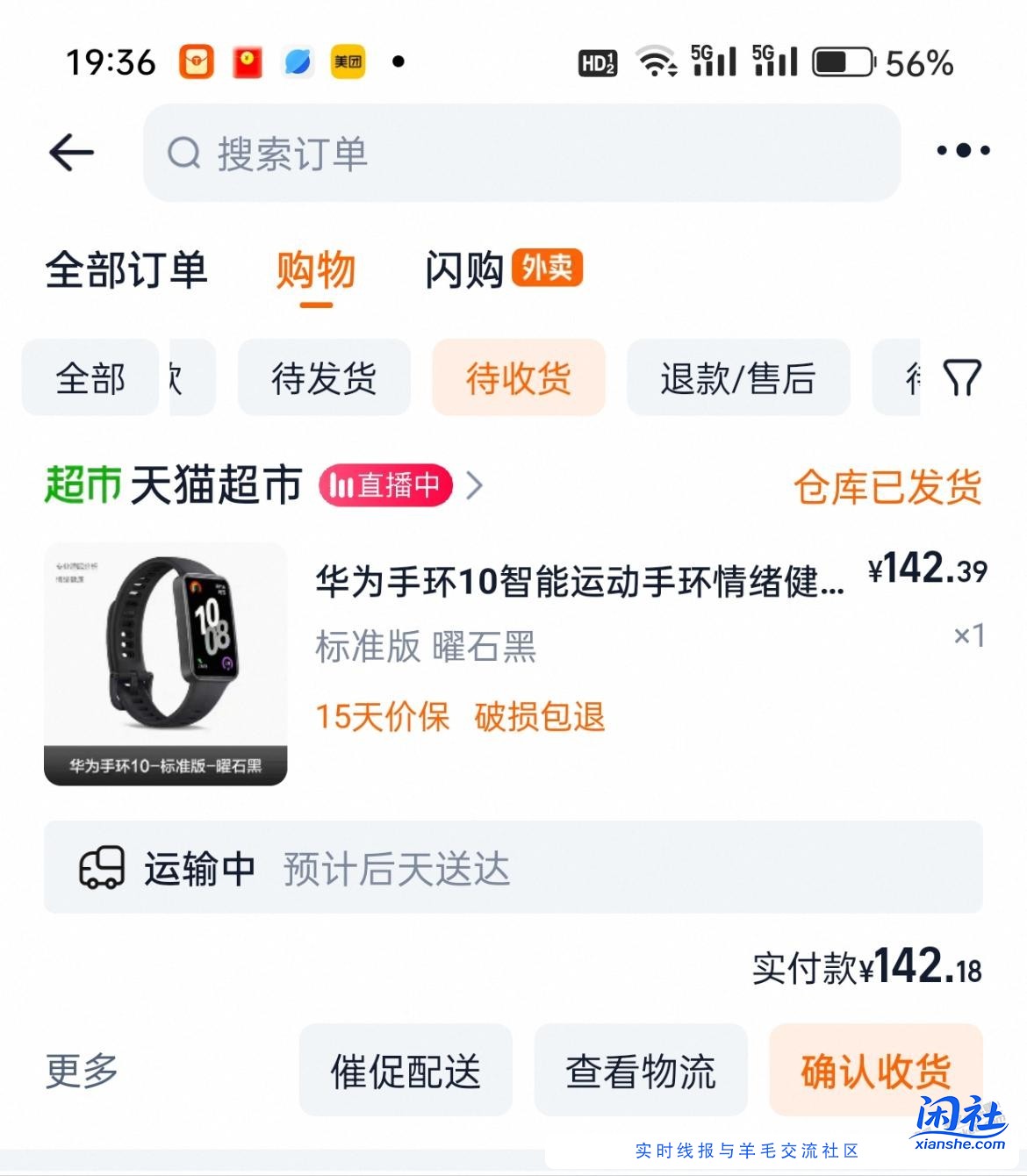1027x1176 pixels.
Task: Tap 查看物流 to view logistics
Action: point(640,1070)
